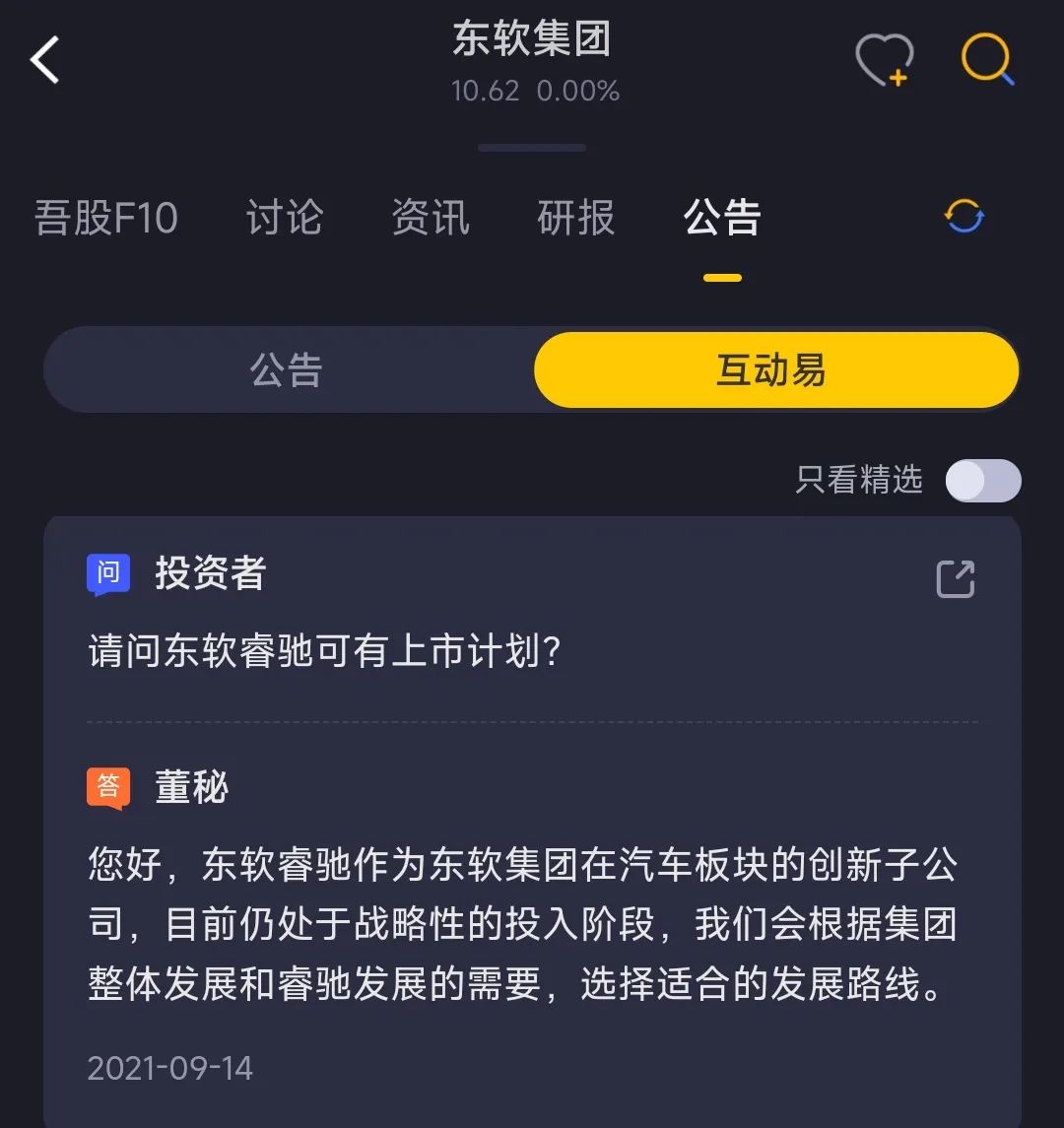Screen dimensions: 1064x1128
Task: Select the 互动易 segment
Action: 774,370
